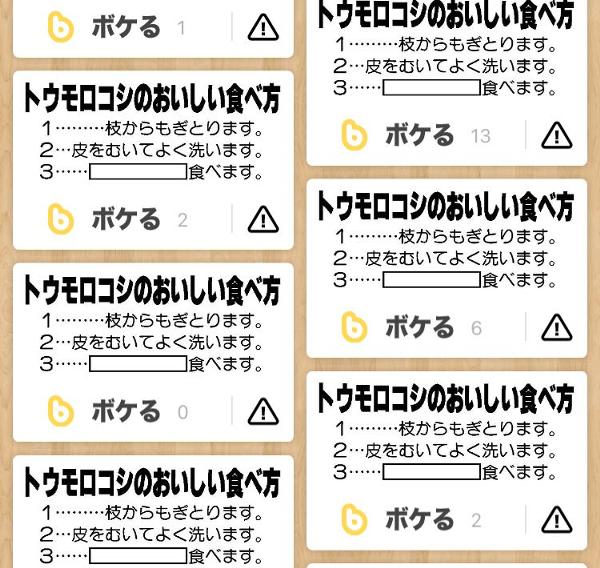
Task: Report the card with 0 boke
Action: (x=263, y=410)
